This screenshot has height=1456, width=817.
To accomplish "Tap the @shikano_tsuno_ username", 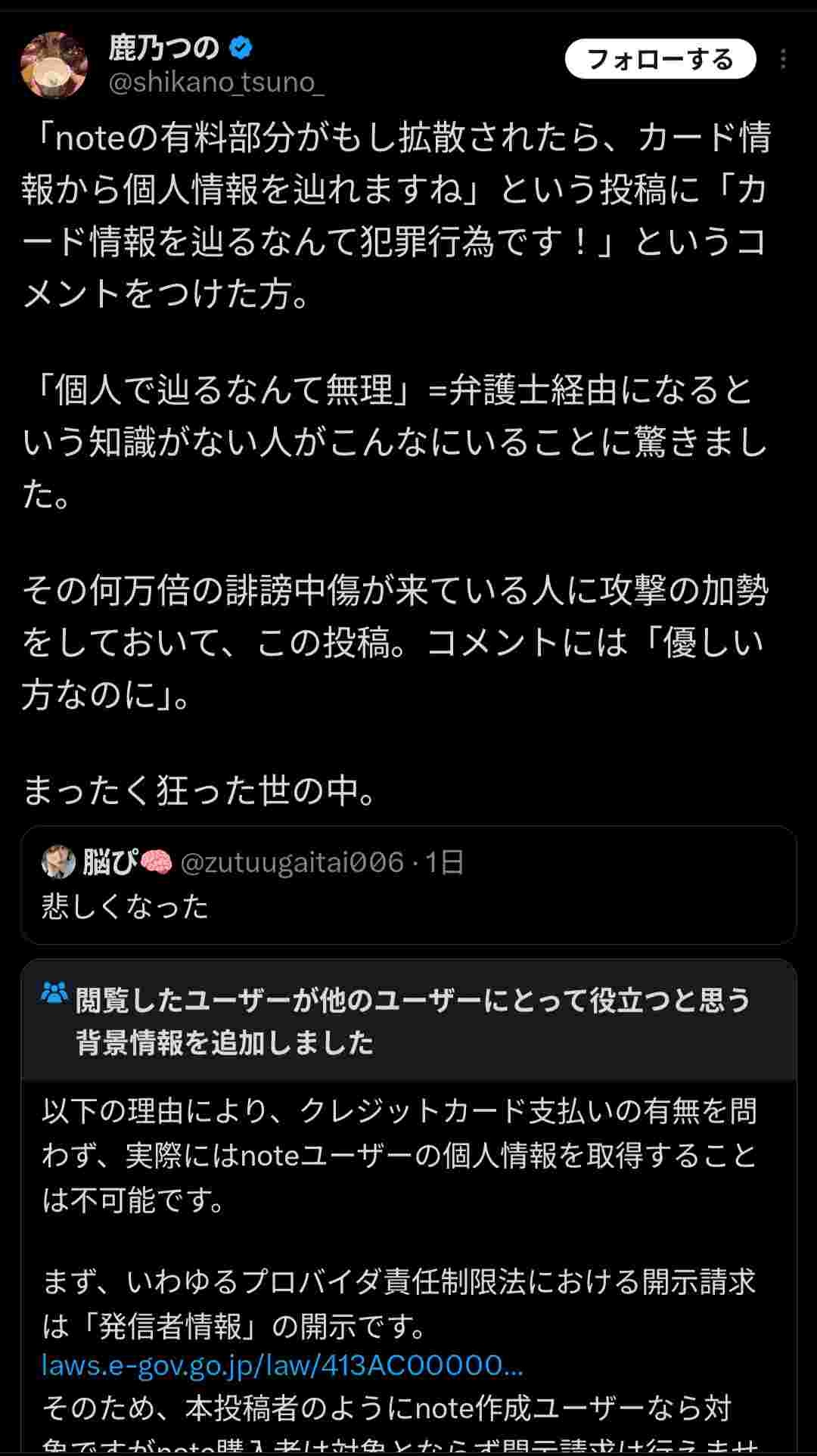I will tap(216, 82).
